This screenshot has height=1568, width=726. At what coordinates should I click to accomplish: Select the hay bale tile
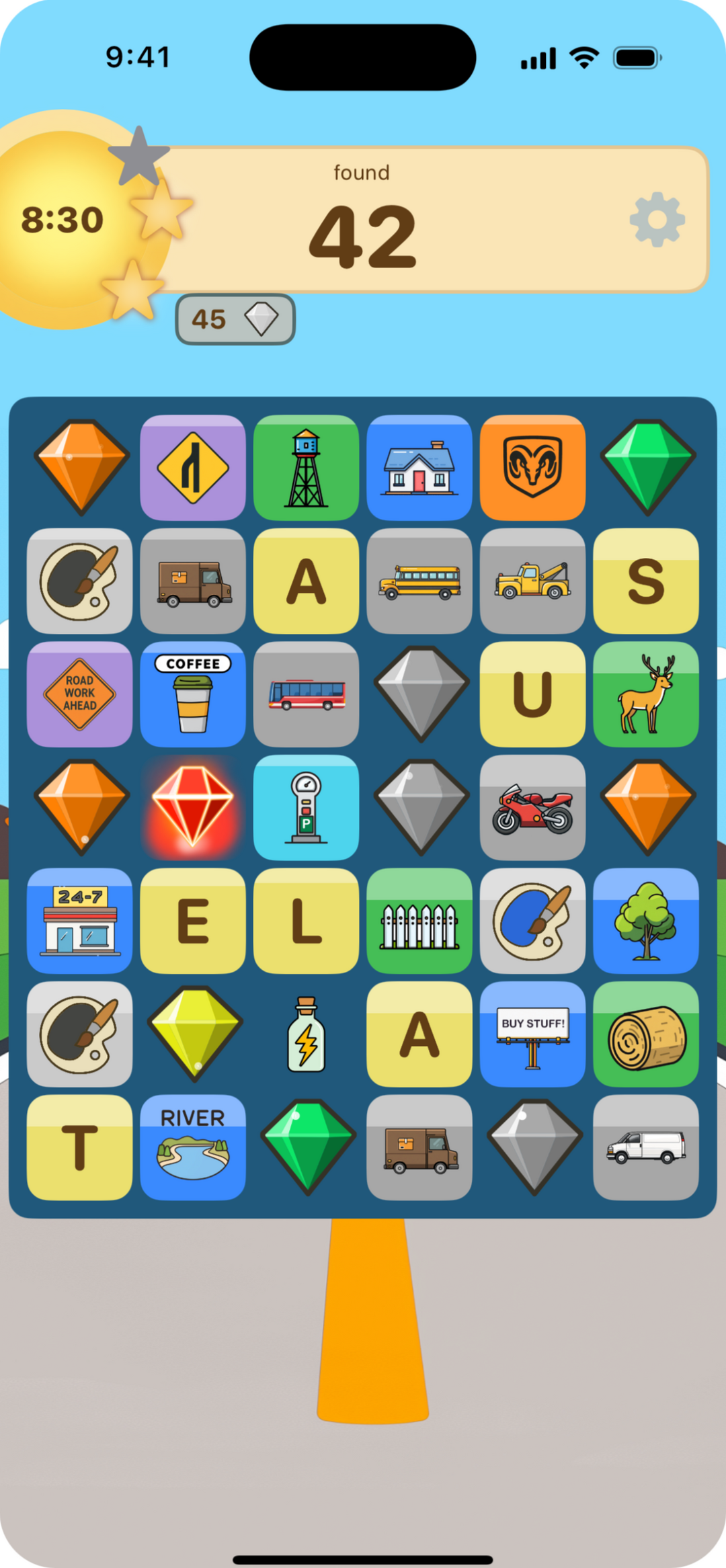tap(646, 1035)
